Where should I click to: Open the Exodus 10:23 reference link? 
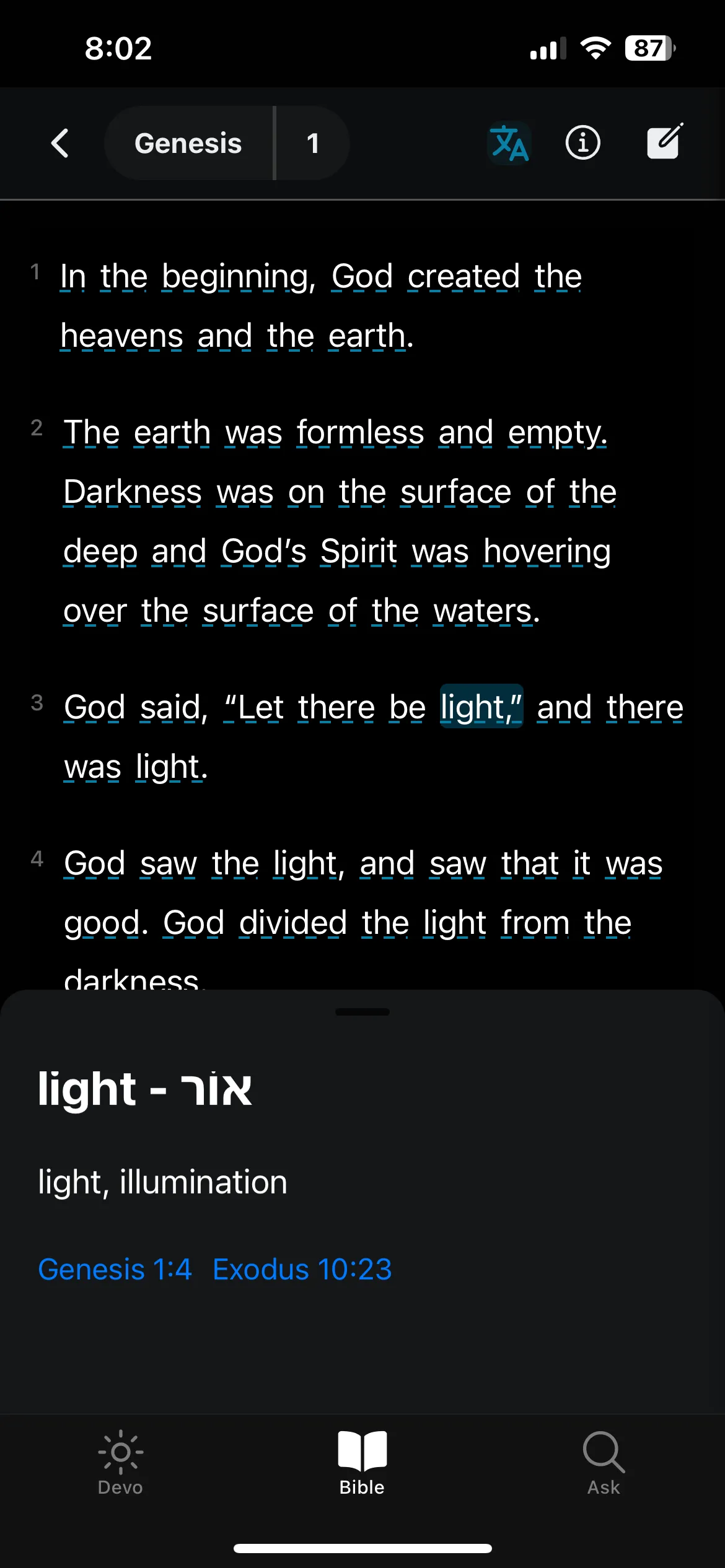302,1270
